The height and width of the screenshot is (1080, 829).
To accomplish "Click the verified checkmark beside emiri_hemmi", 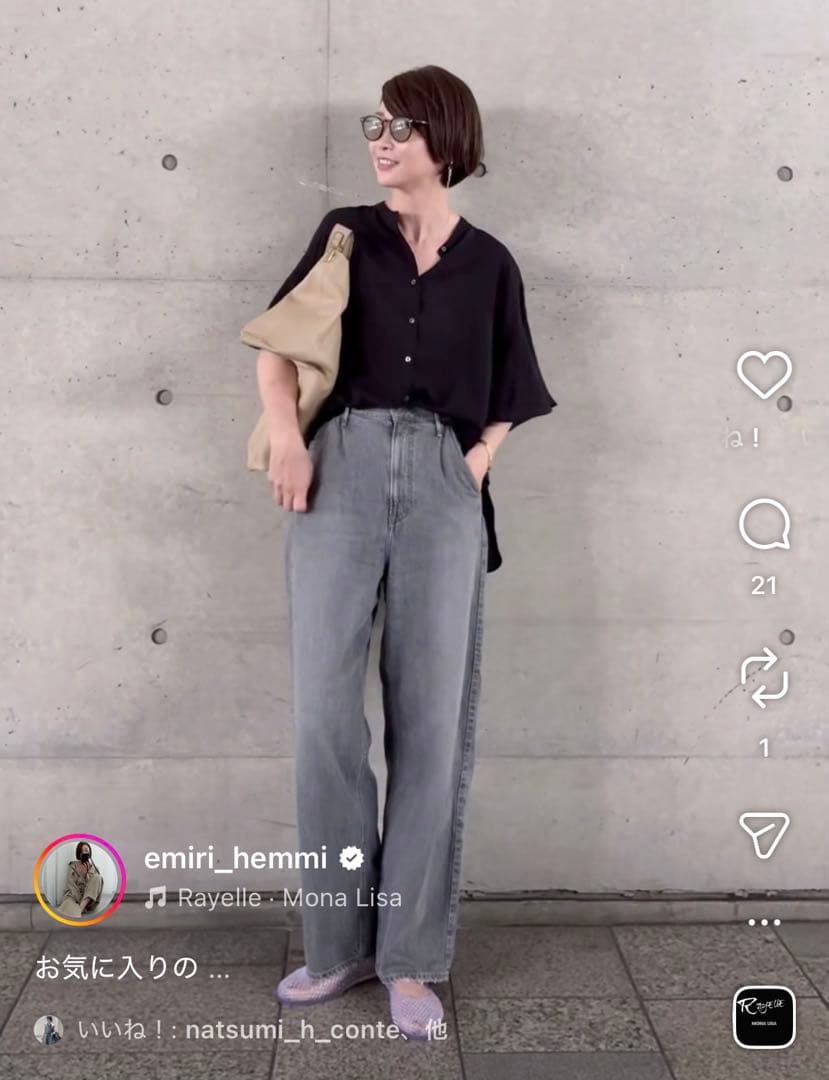I will coord(352,857).
